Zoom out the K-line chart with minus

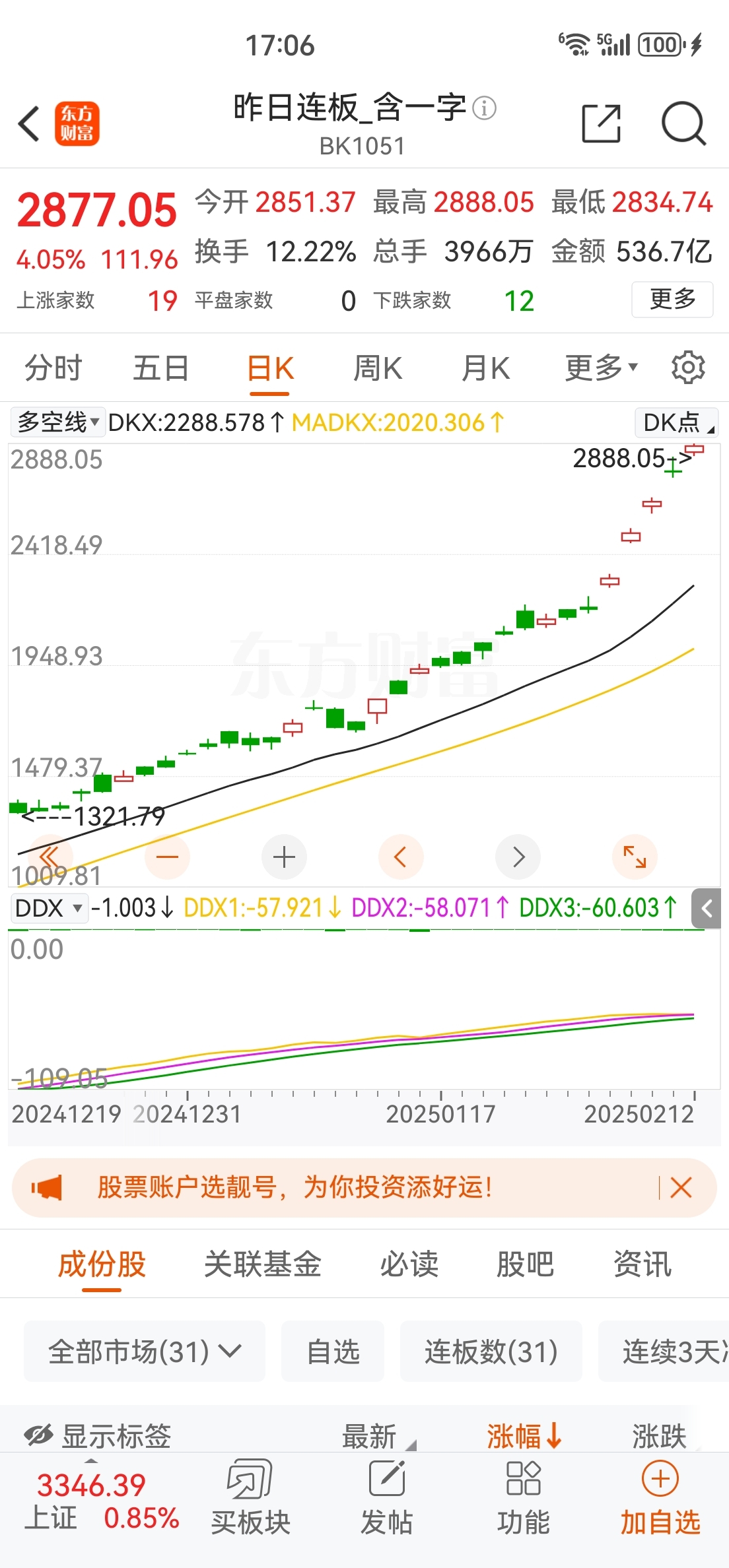(x=167, y=857)
